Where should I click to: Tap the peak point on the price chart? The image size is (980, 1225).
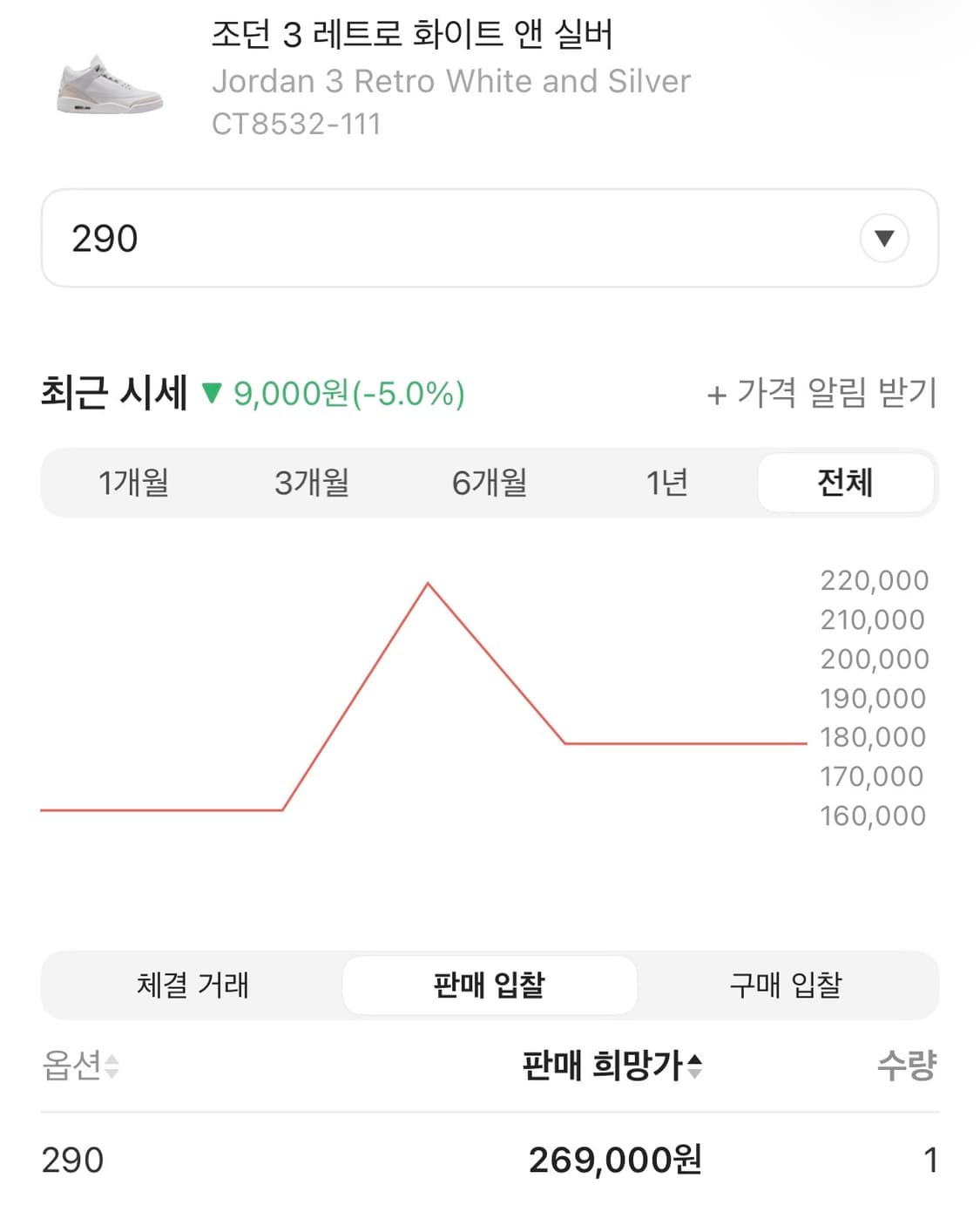pos(429,584)
